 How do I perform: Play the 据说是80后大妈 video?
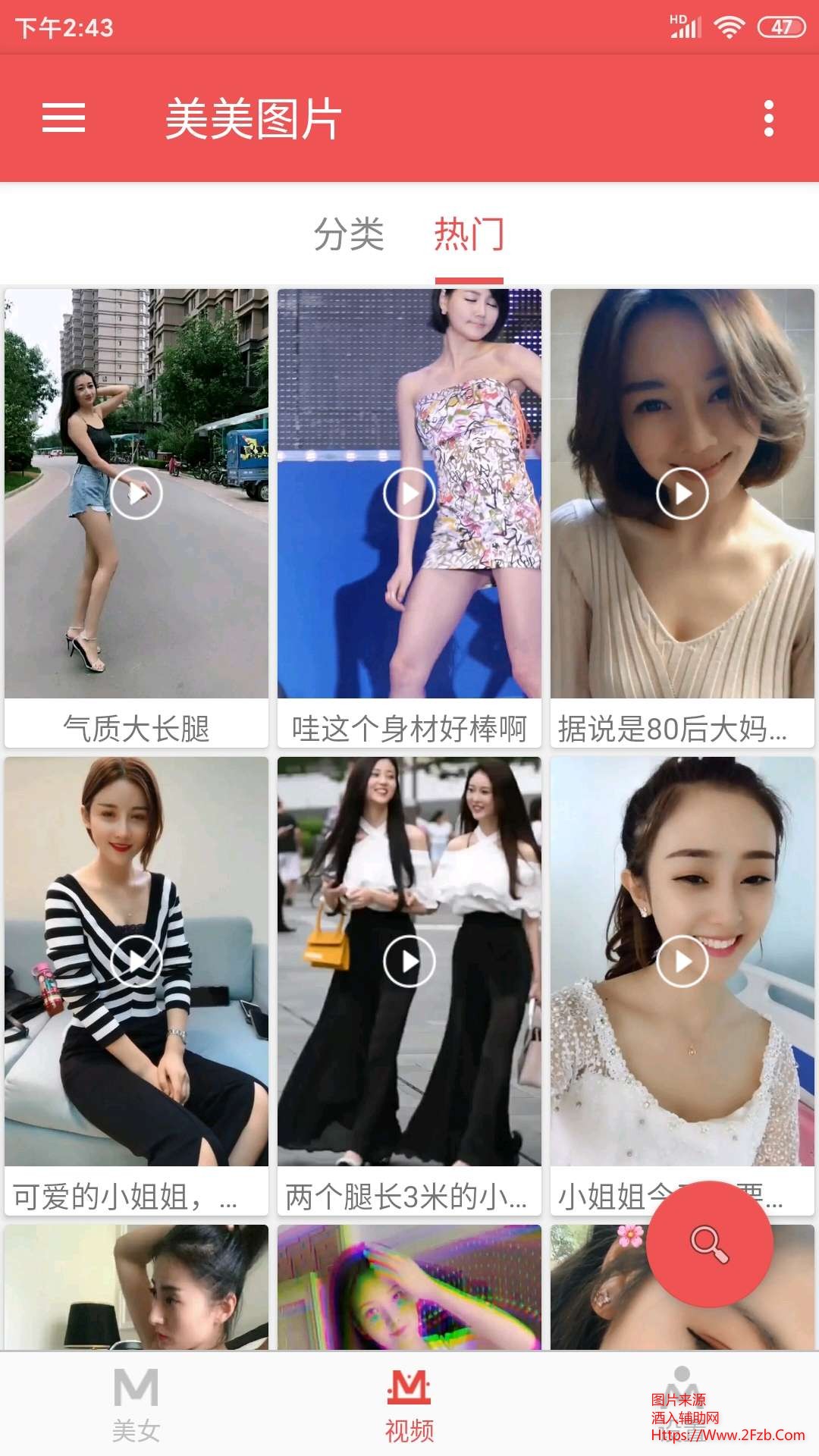pyautogui.click(x=682, y=493)
